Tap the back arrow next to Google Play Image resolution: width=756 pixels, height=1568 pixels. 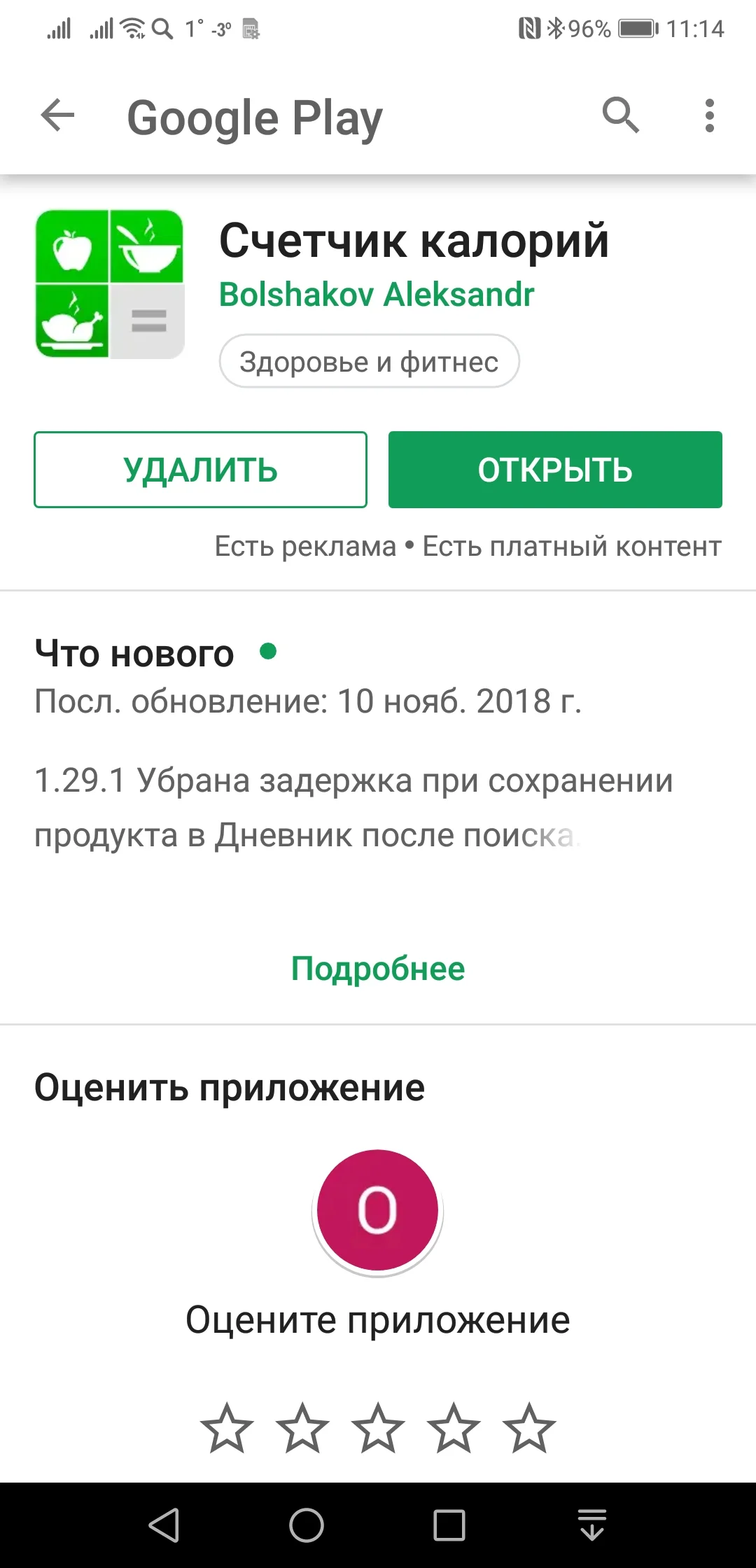pyautogui.click(x=56, y=116)
